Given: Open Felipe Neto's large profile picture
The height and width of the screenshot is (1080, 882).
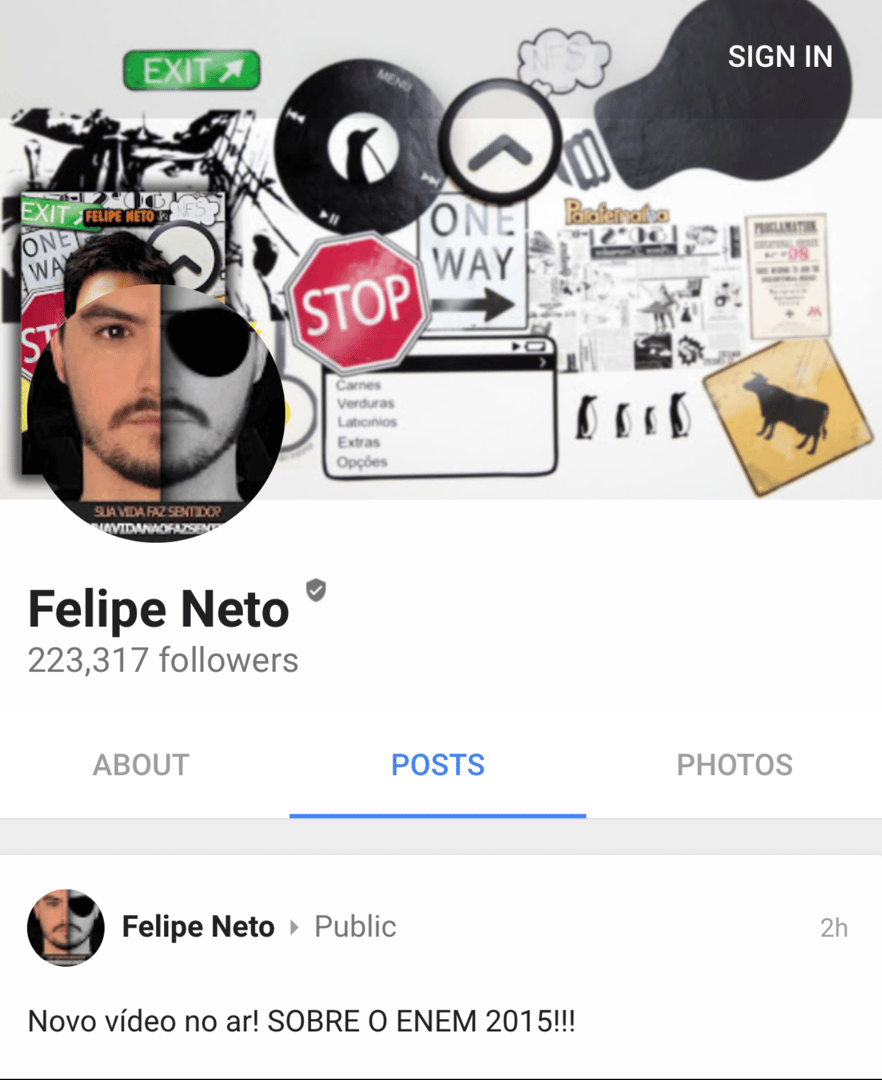Looking at the screenshot, I should tap(155, 410).
